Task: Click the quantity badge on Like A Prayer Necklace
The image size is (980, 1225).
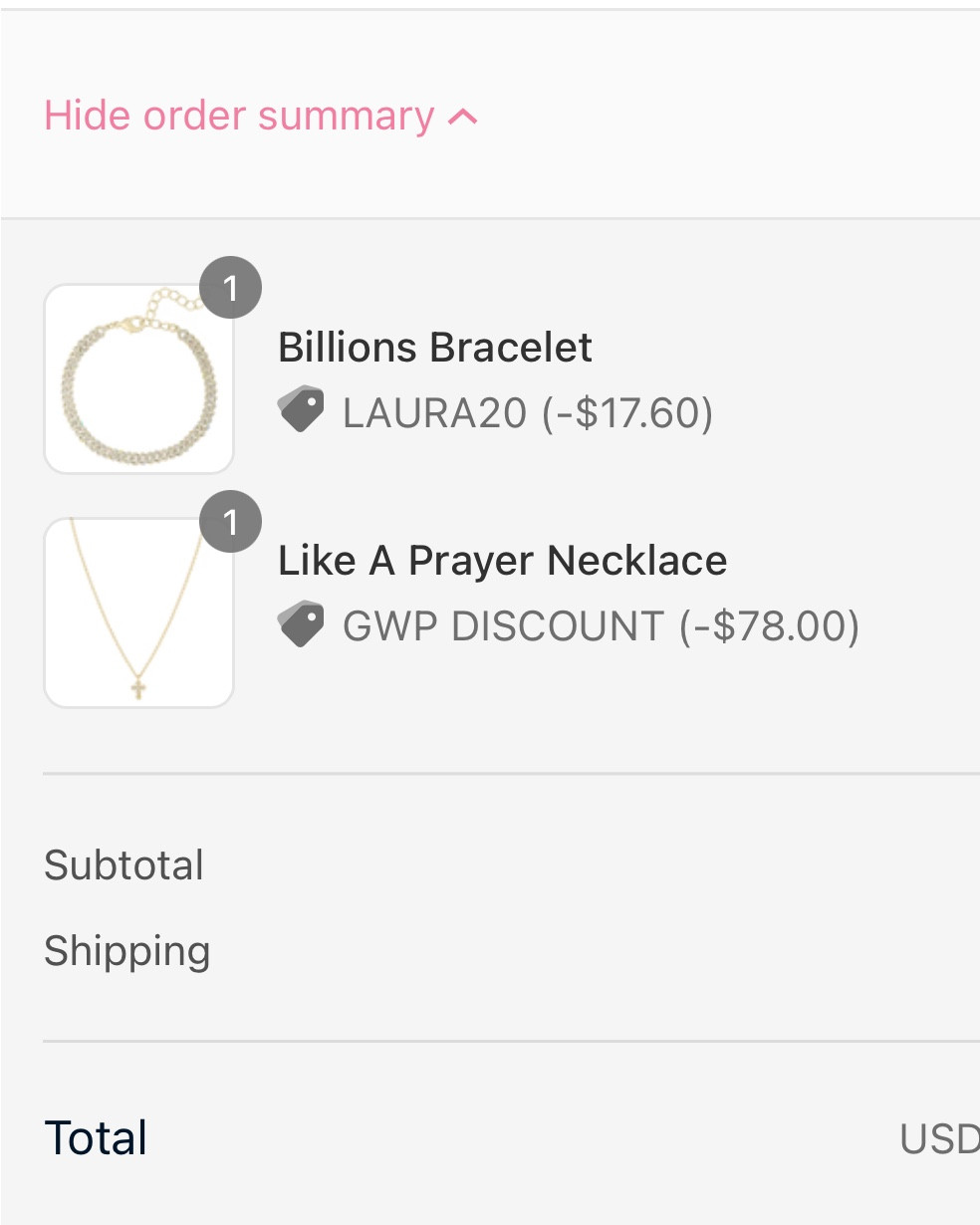Action: coord(231,520)
